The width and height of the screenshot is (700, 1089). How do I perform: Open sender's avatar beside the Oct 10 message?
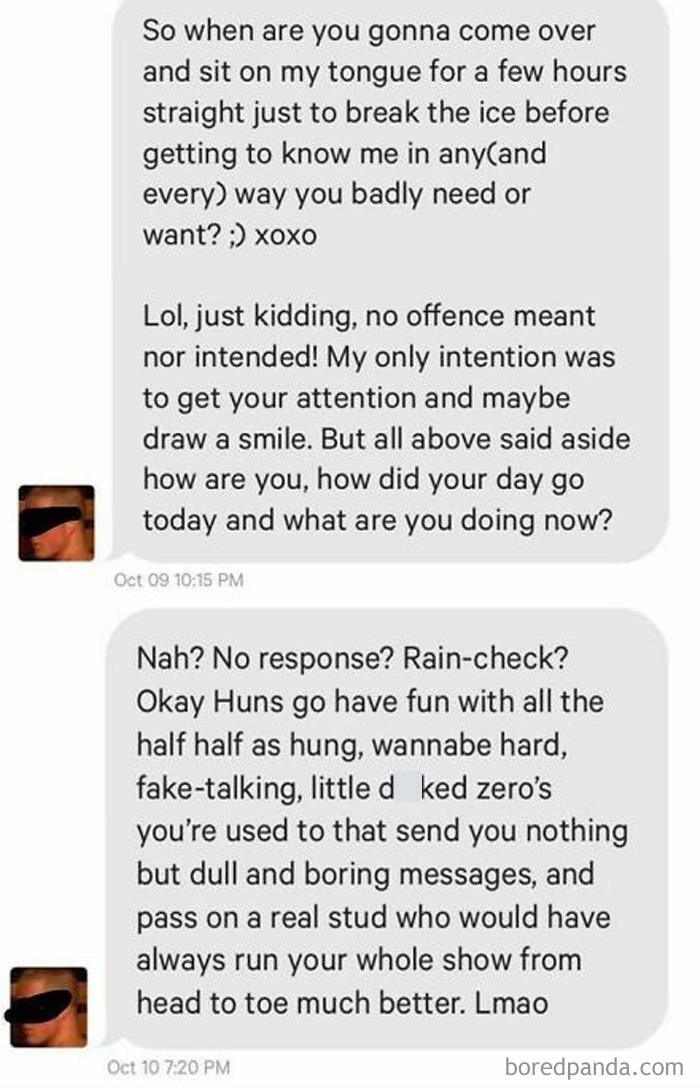coord(49,1007)
